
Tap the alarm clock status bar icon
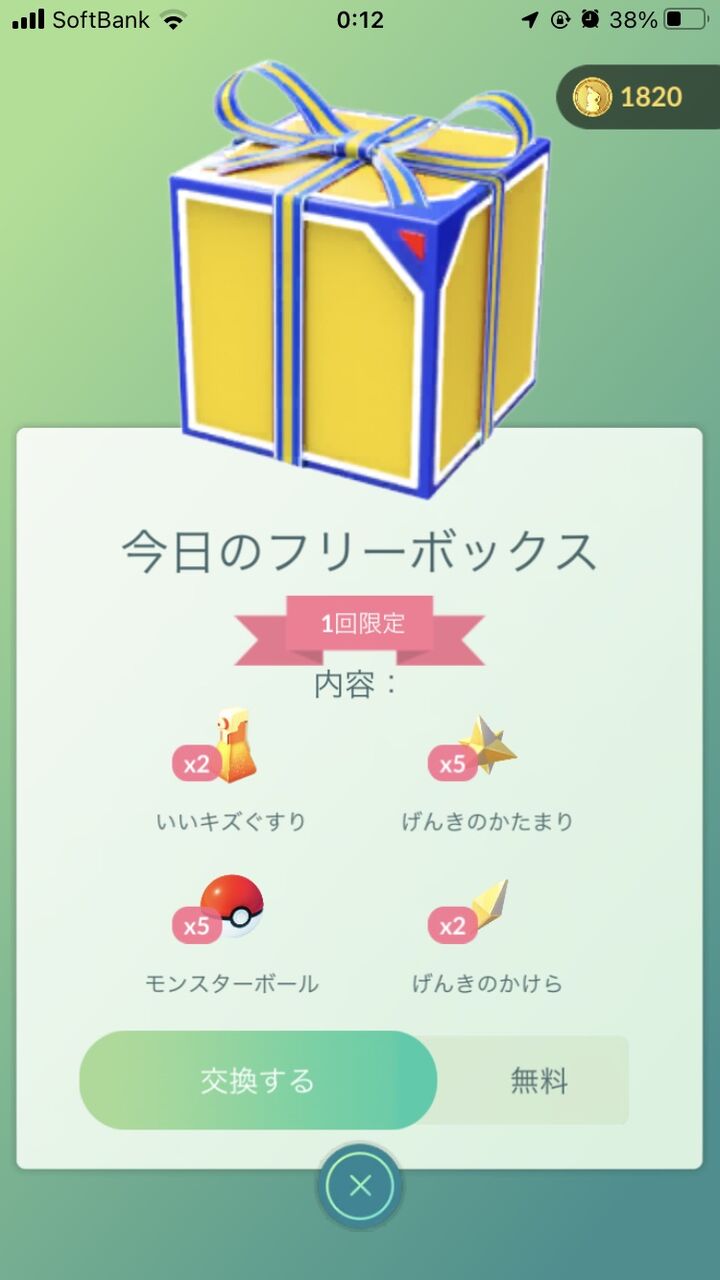tap(588, 18)
